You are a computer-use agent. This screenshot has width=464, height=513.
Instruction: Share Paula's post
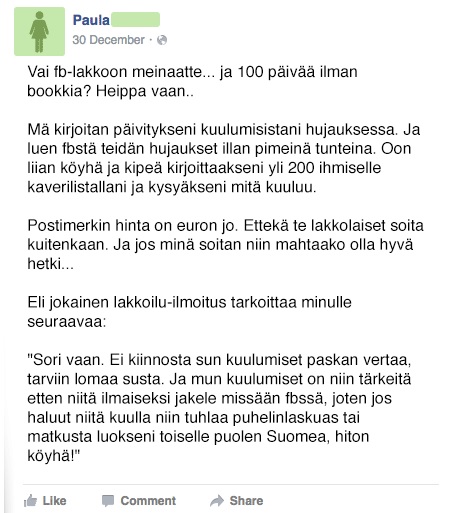pyautogui.click(x=236, y=500)
